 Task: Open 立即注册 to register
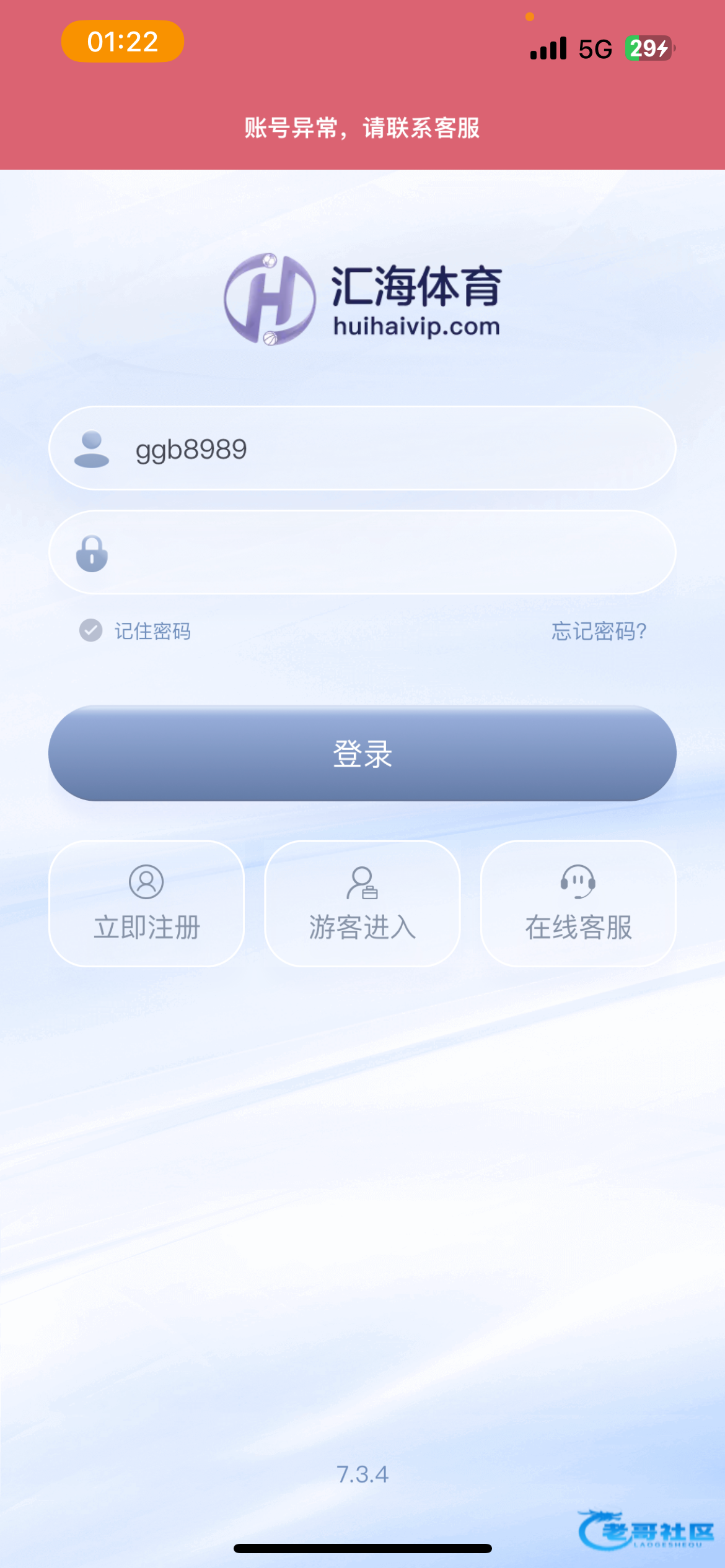point(147,904)
